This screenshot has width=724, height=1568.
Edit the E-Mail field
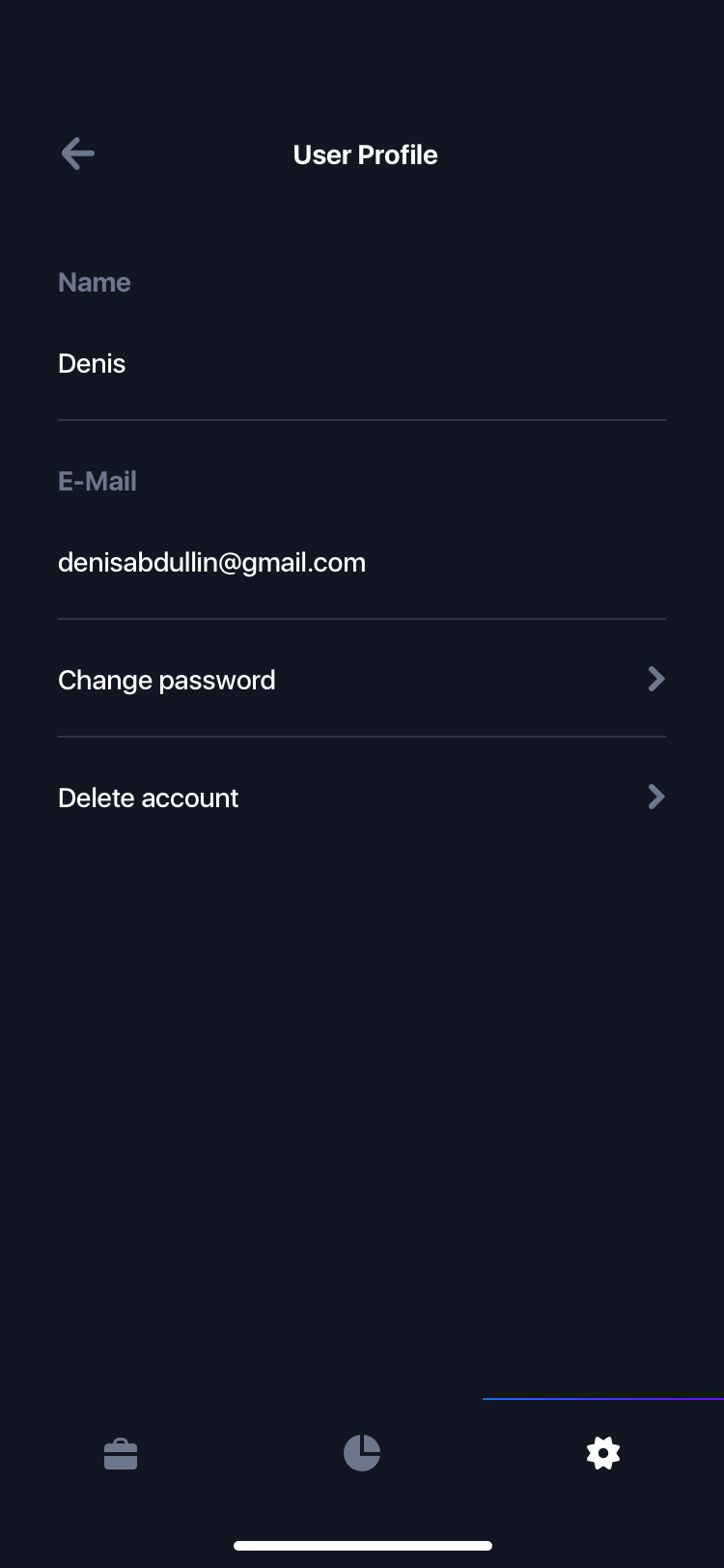point(362,563)
